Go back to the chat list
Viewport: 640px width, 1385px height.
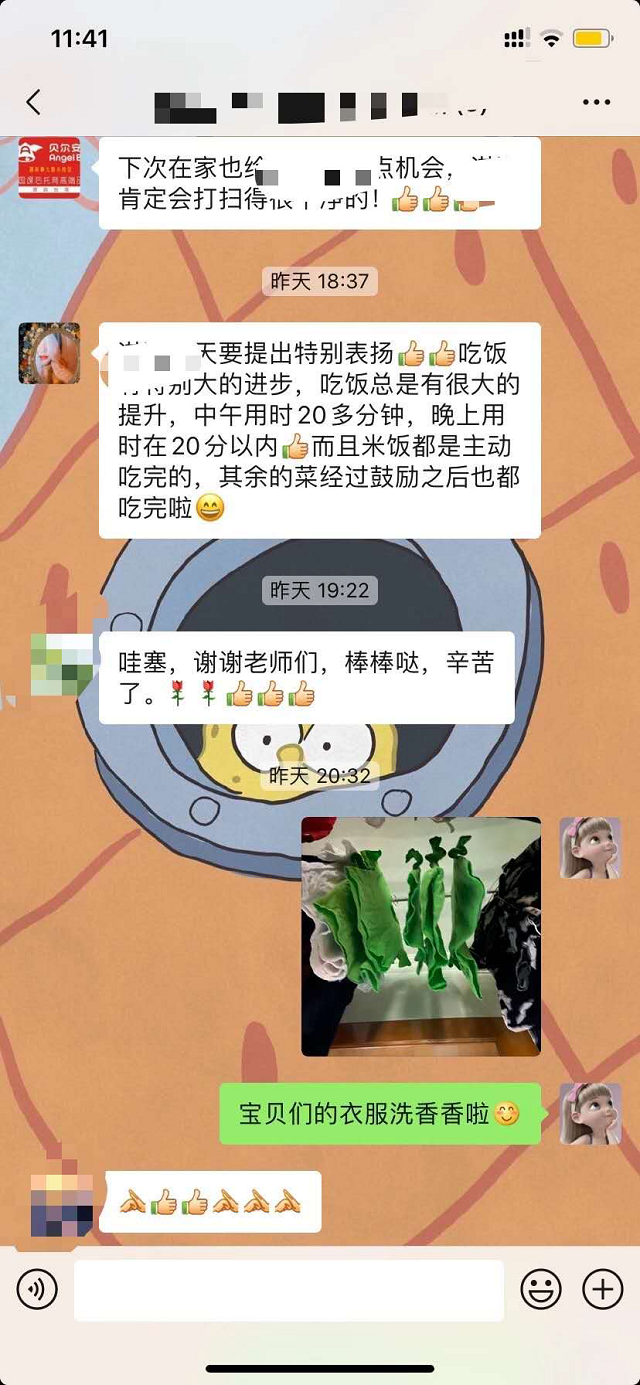34,102
